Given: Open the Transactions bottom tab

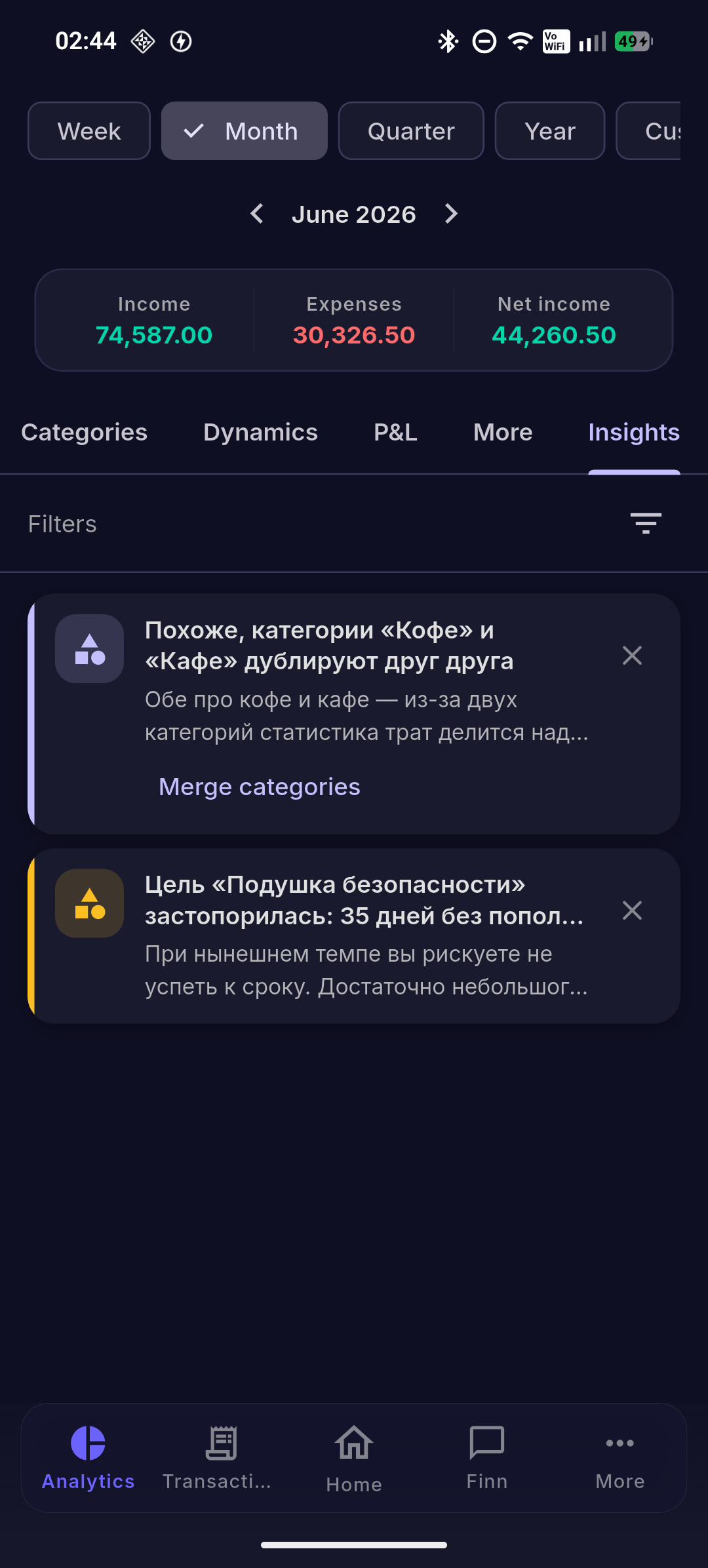Looking at the screenshot, I should (217, 1458).
